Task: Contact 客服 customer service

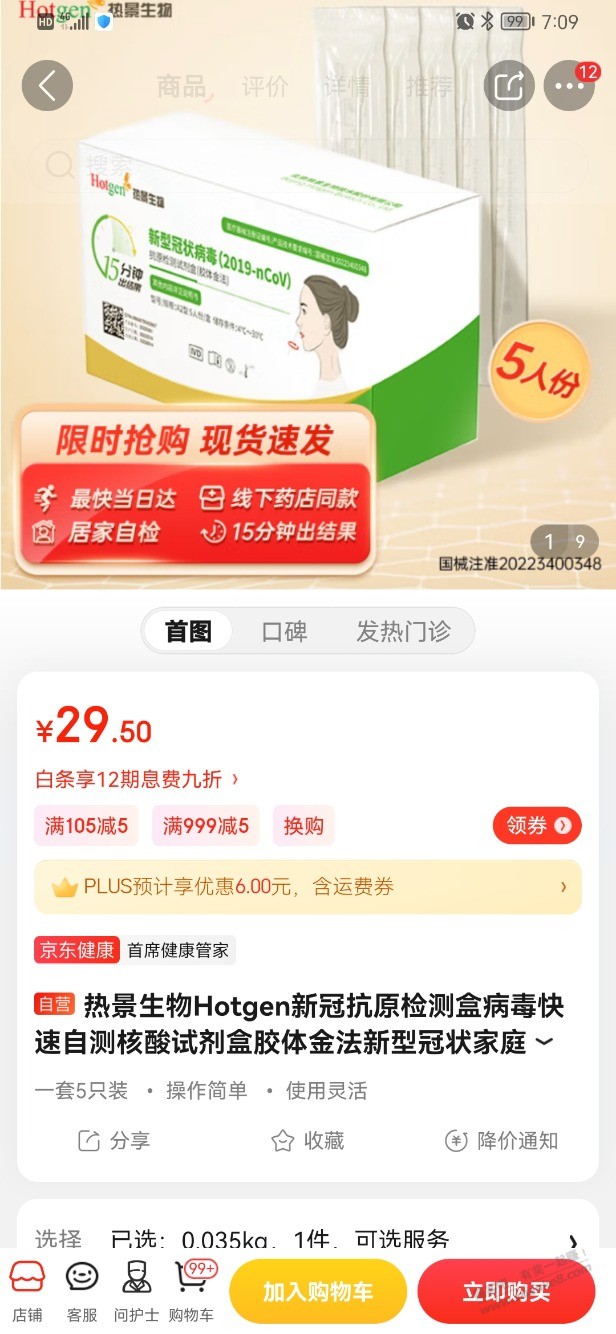Action: click(82, 1291)
